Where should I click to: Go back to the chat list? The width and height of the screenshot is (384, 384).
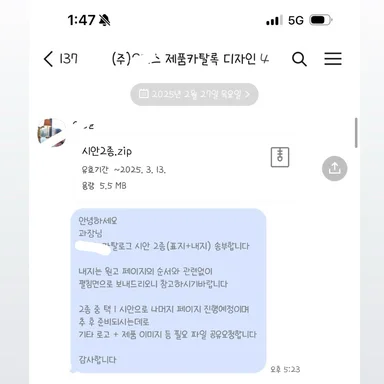point(49,59)
